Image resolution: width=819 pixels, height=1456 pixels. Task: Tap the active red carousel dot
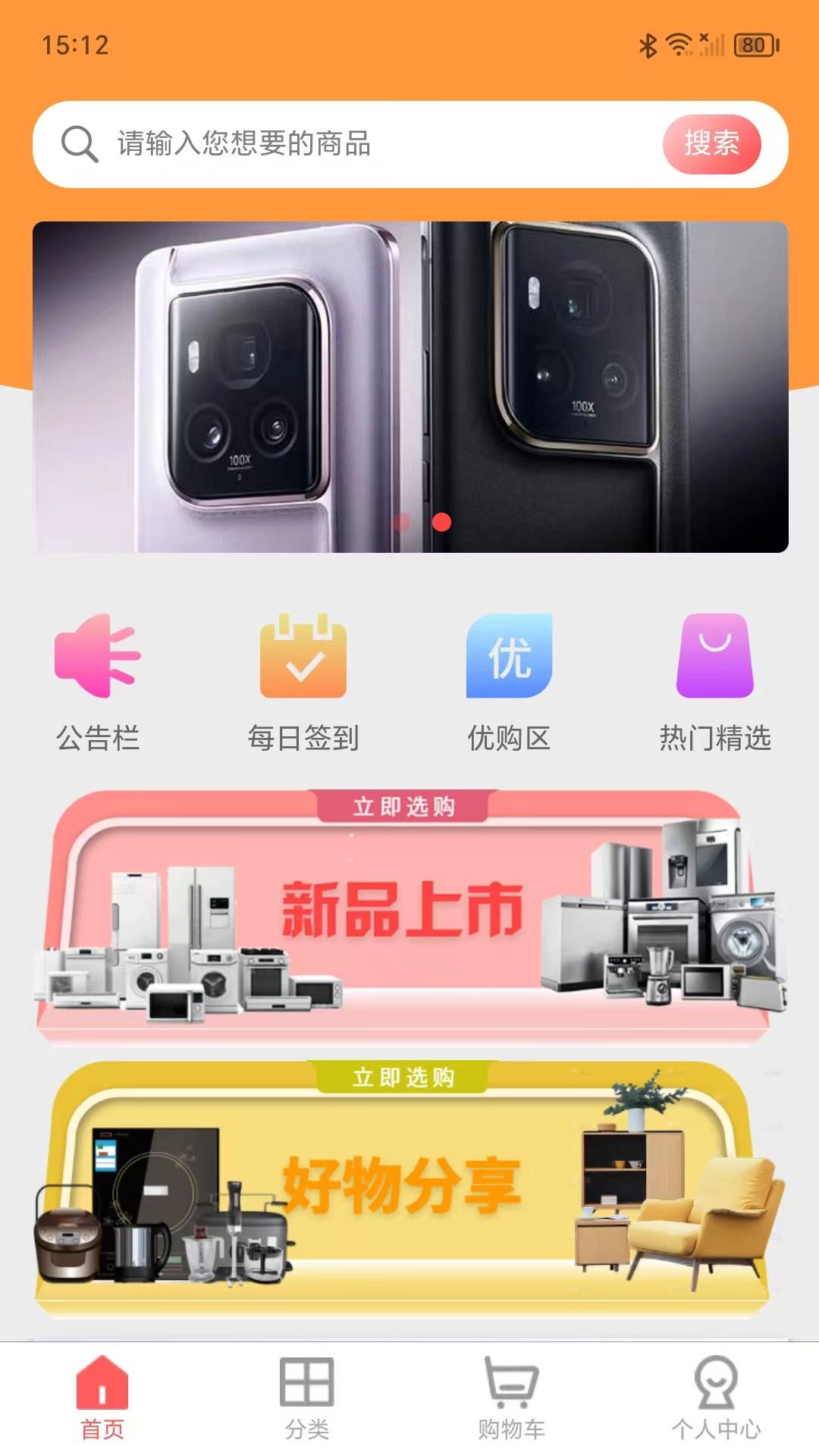point(441,521)
